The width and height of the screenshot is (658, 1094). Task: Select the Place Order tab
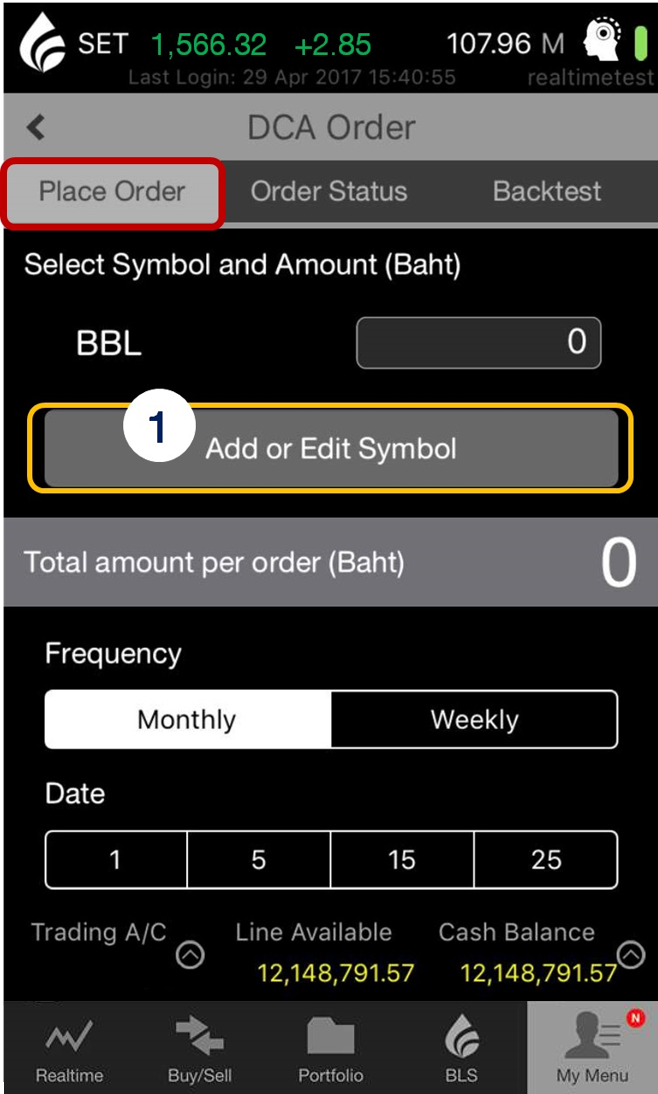(x=112, y=192)
